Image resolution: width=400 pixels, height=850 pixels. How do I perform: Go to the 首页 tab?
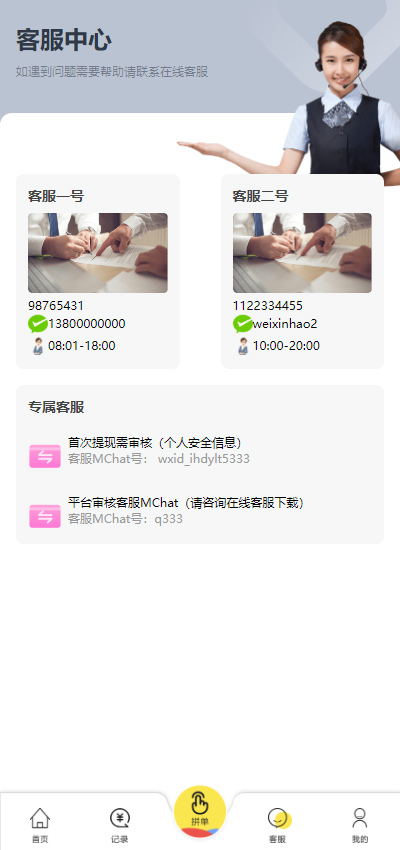click(40, 825)
